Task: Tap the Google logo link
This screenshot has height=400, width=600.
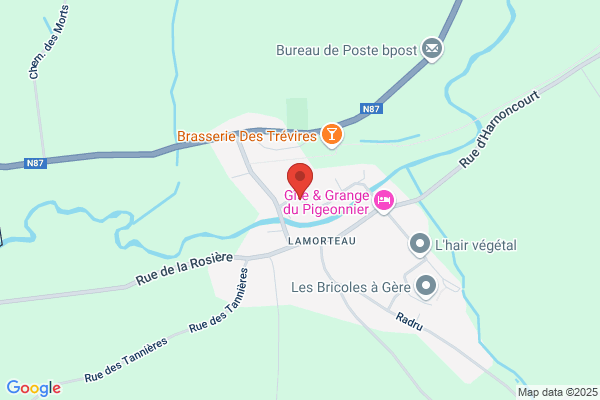Action: 34,388
